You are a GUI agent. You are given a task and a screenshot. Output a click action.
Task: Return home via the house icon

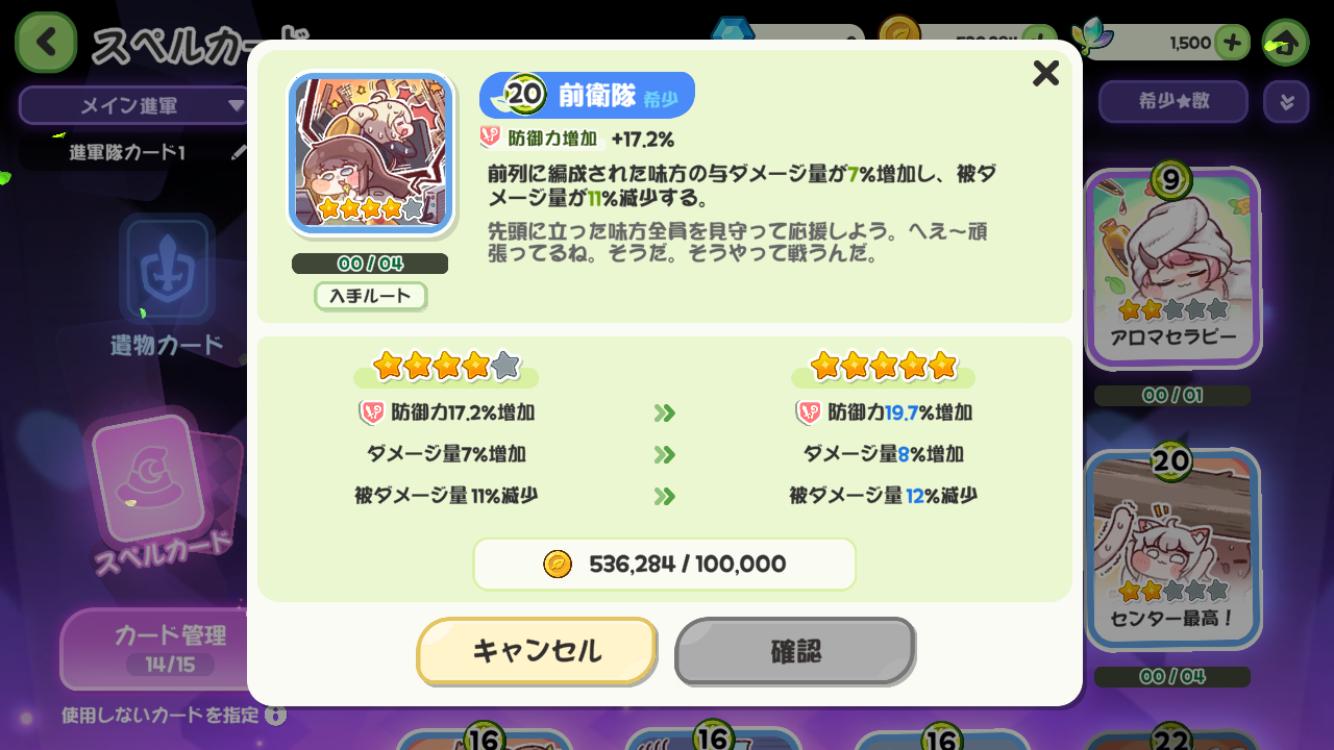(1286, 43)
